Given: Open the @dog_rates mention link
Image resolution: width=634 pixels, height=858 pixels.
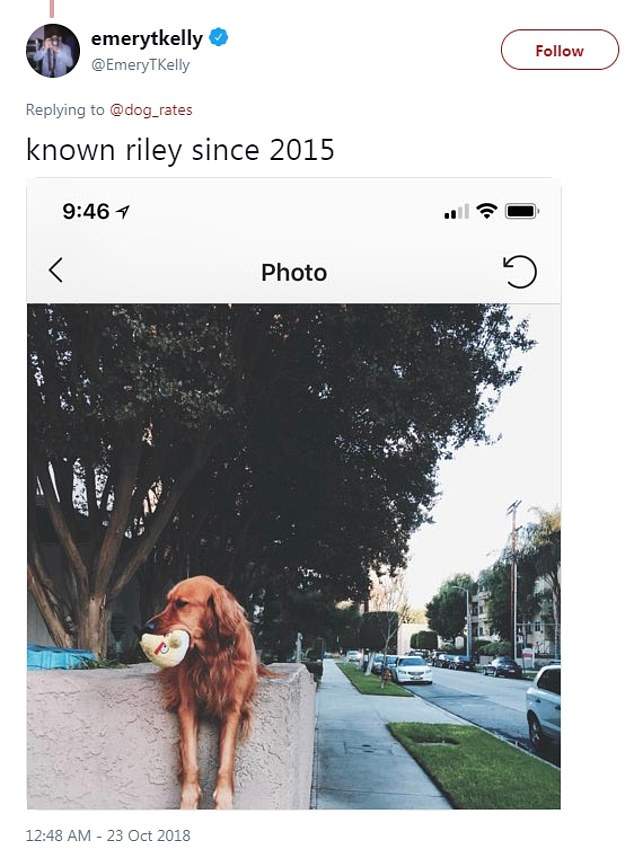Looking at the screenshot, I should tap(150, 109).
